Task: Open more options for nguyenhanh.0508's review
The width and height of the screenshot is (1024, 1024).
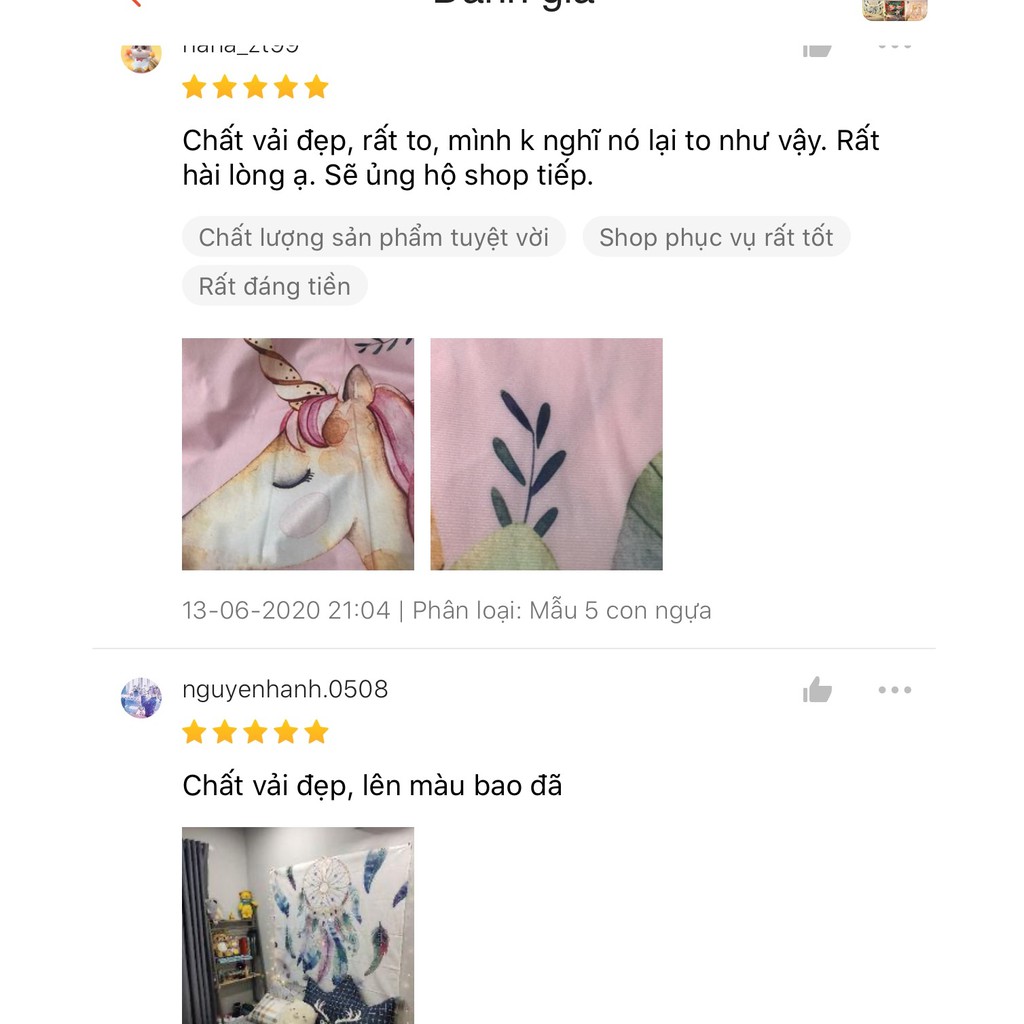Action: [894, 690]
